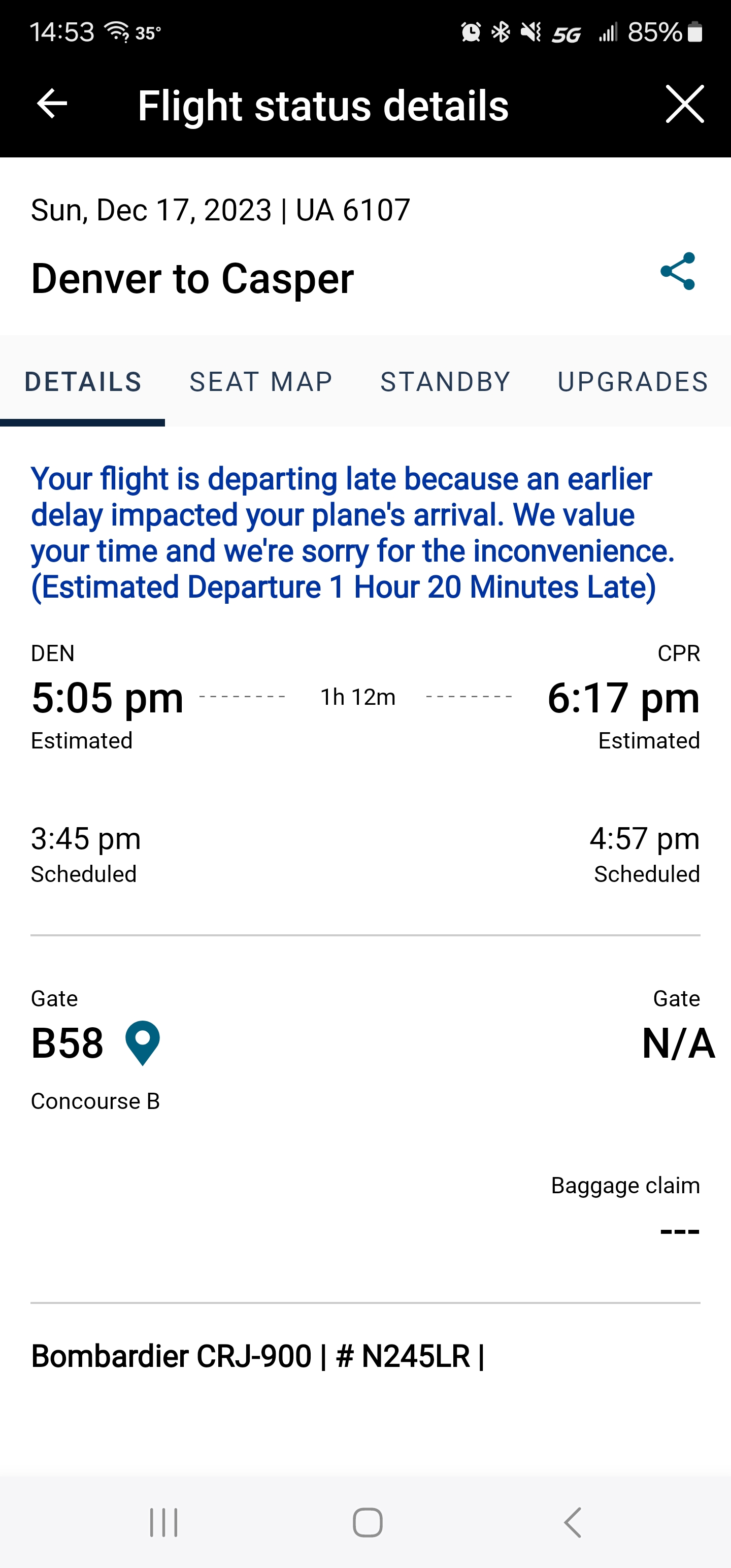Viewport: 731px width, 1568px height.
Task: Select the Details tab
Action: pos(83,382)
